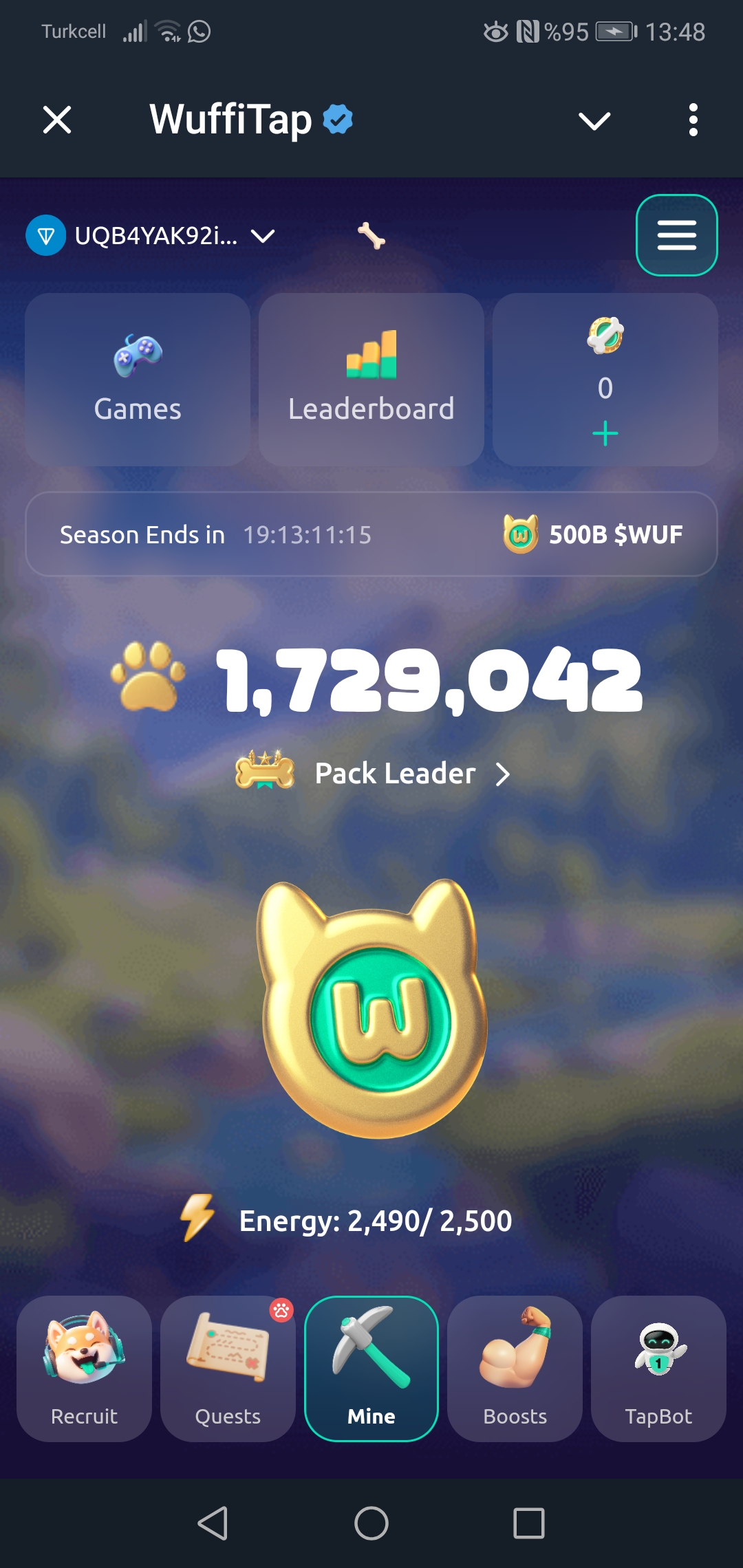This screenshot has width=743, height=1568.
Task: Switch to the Recruit tab
Action: [84, 1369]
